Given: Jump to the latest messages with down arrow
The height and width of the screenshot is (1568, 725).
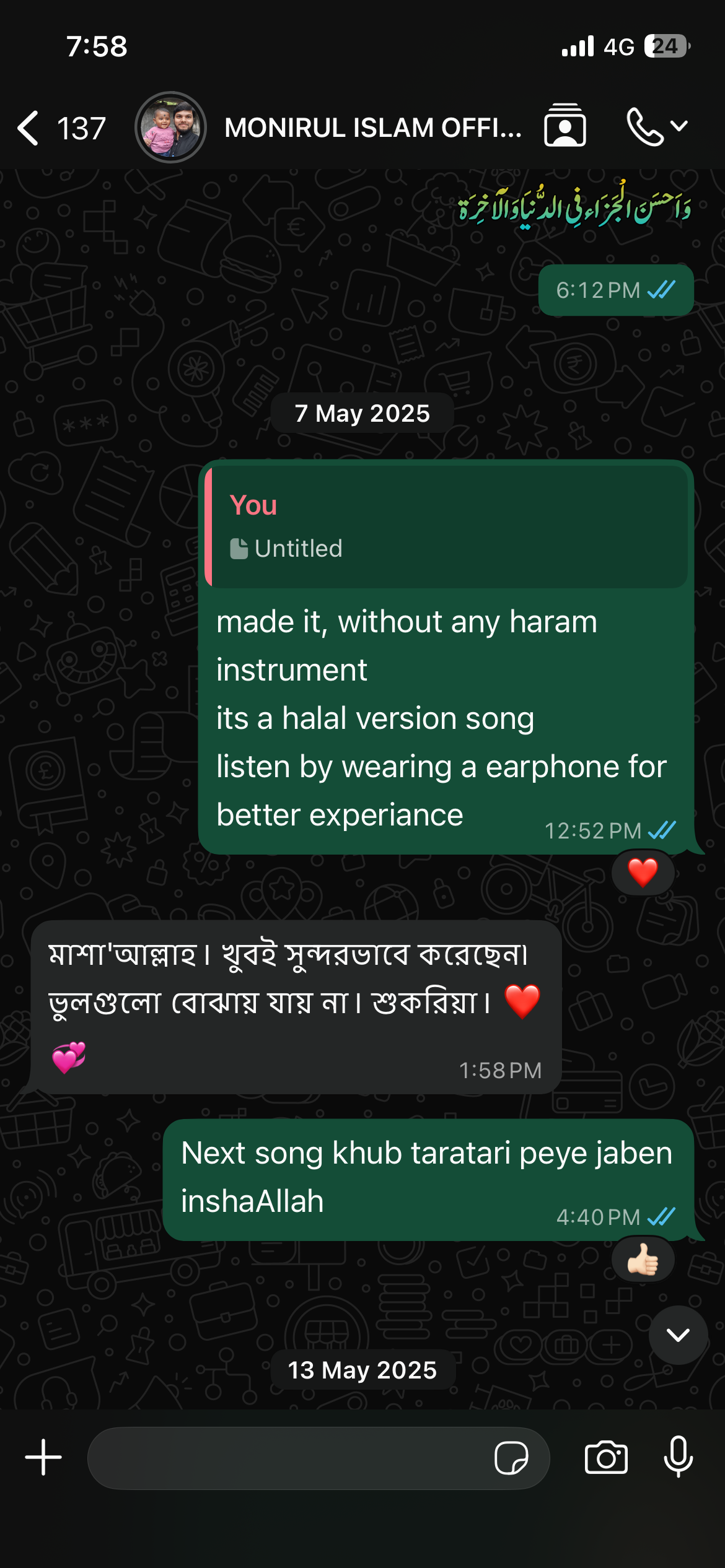Looking at the screenshot, I should (x=678, y=1335).
